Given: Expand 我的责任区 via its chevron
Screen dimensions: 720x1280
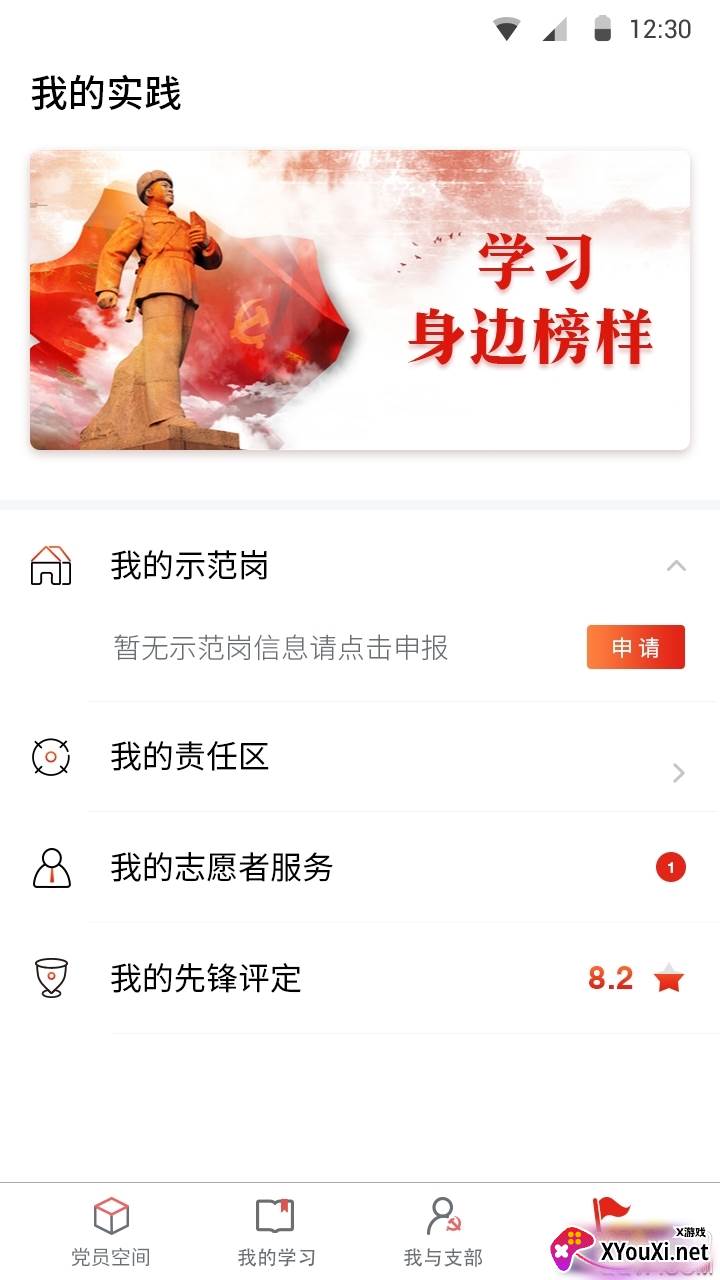Looking at the screenshot, I should (x=678, y=772).
